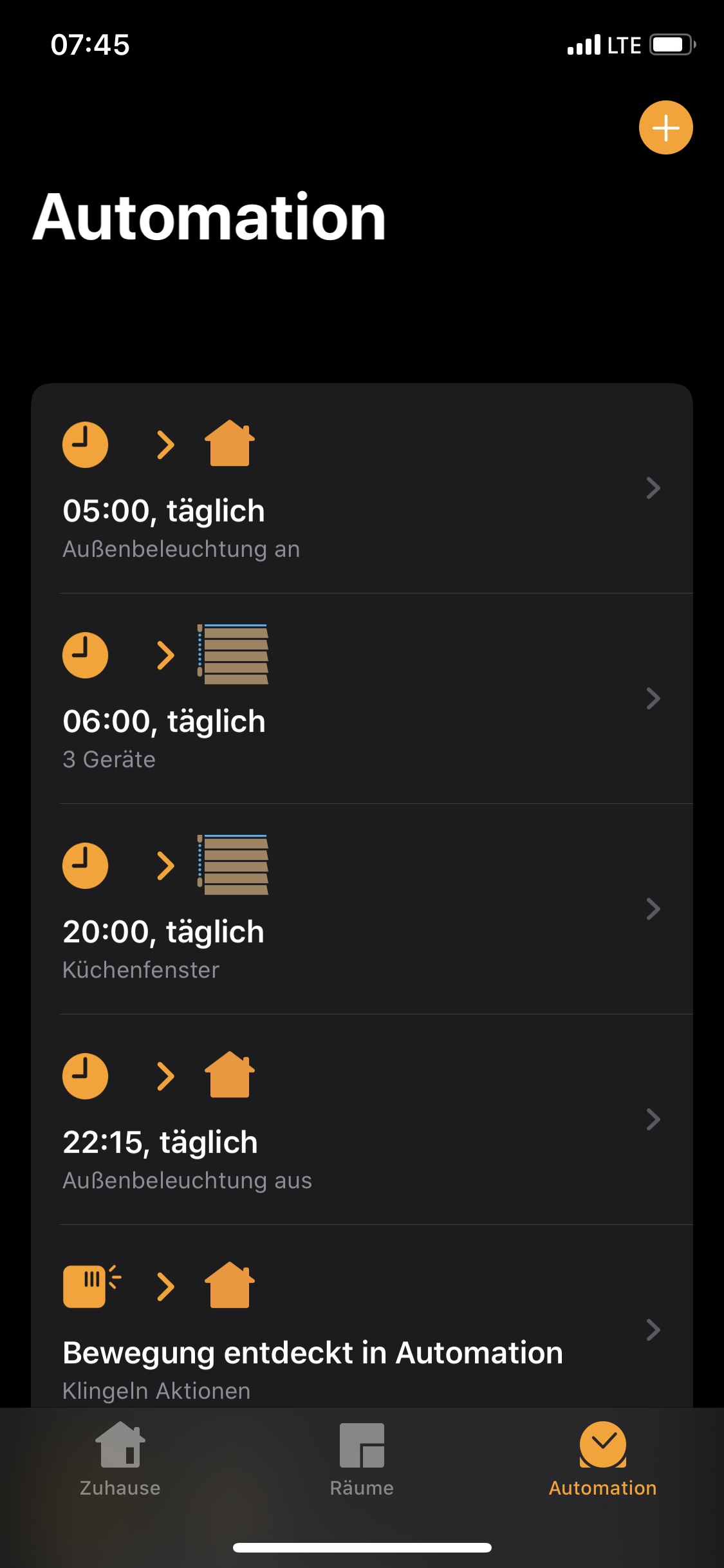Switch to the Räume tab
The height and width of the screenshot is (1568, 724).
point(362,1460)
